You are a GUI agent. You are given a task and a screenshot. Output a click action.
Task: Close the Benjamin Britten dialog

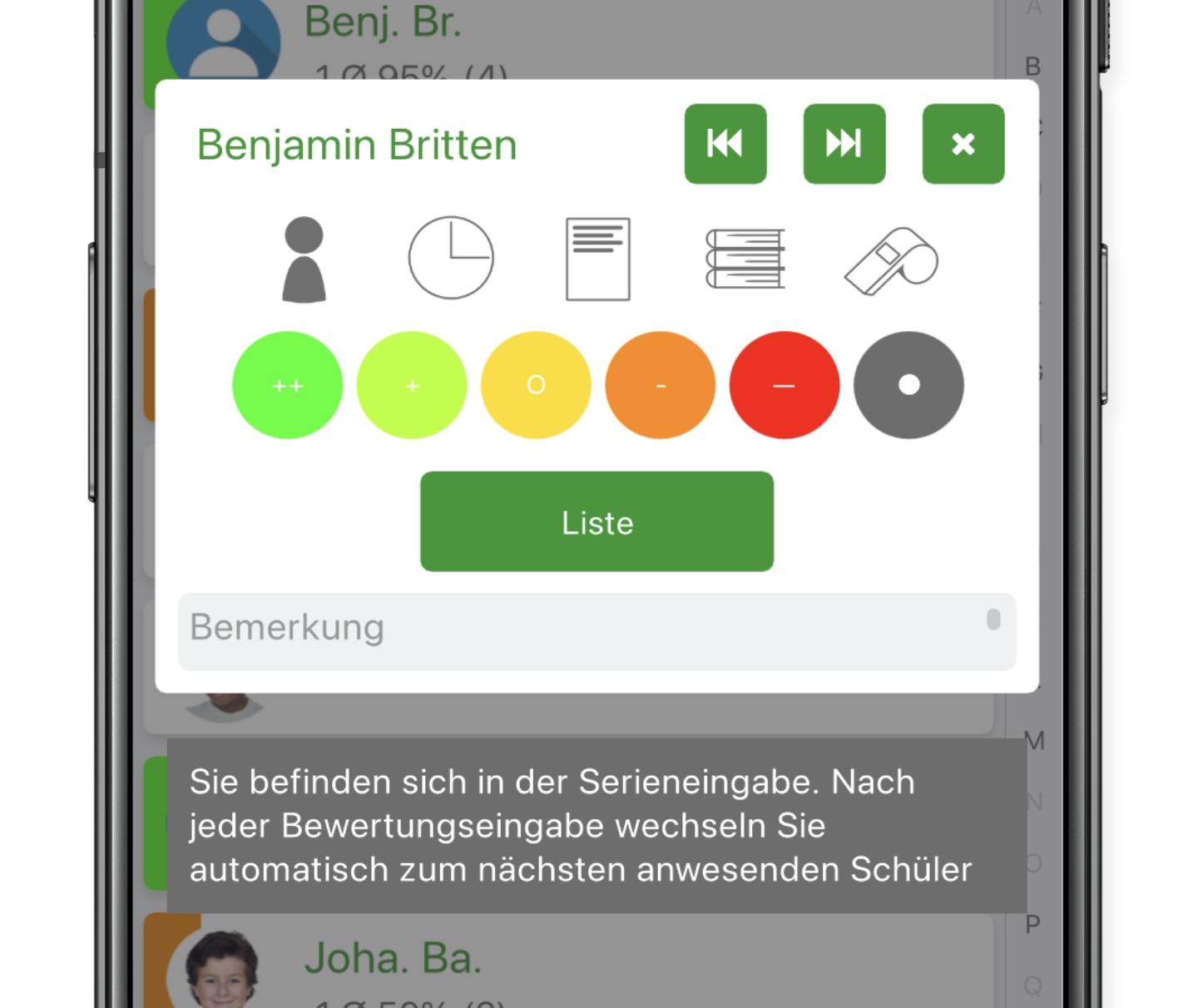[963, 144]
